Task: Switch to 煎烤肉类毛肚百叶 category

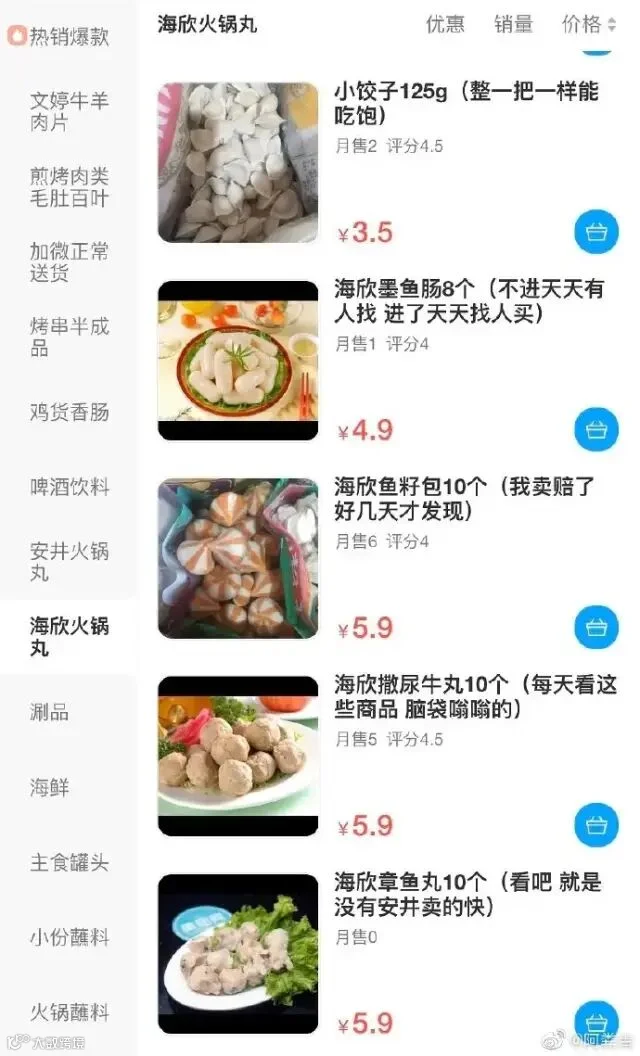Action: click(69, 187)
